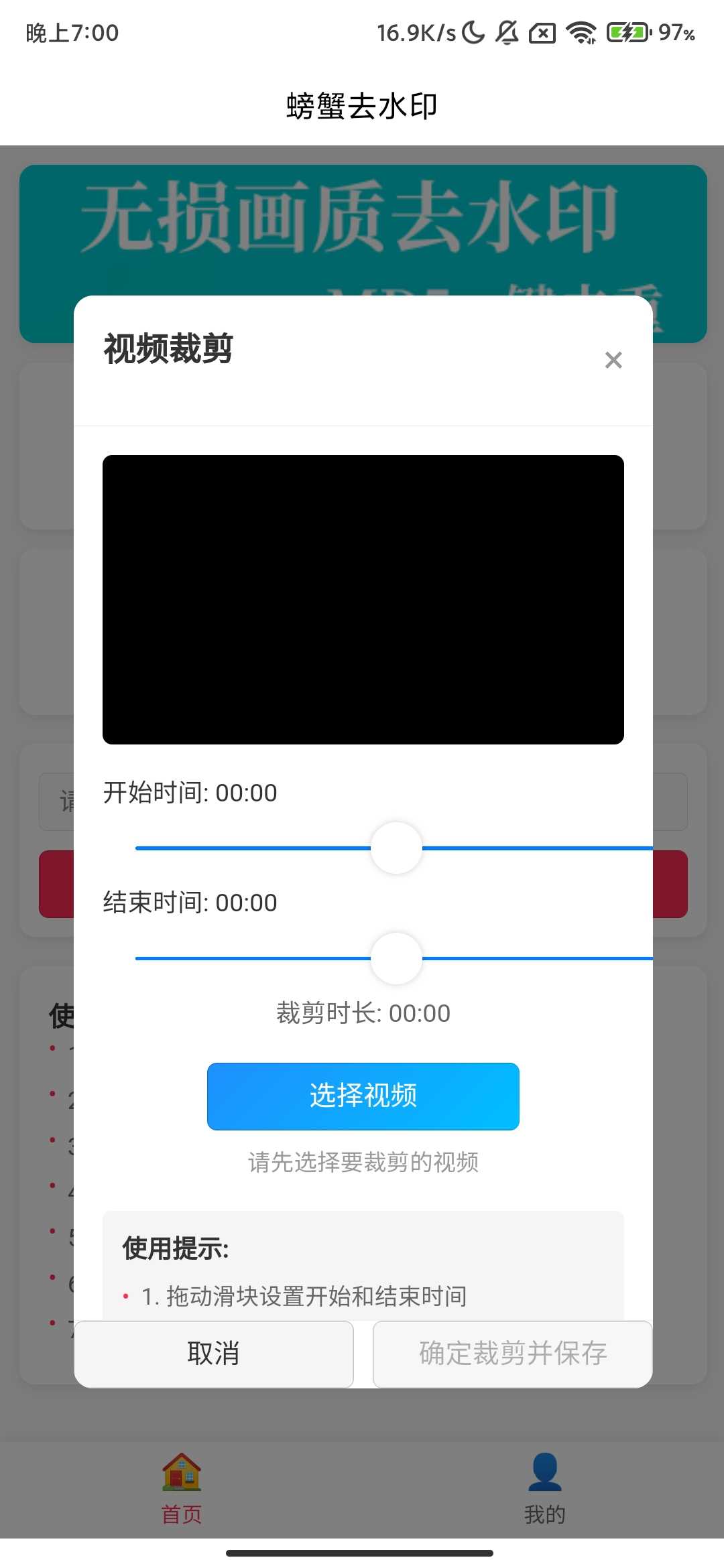Screen dimensions: 724x1568
Task: Close the 视频裁剪 dialog with the X
Action: [x=613, y=360]
